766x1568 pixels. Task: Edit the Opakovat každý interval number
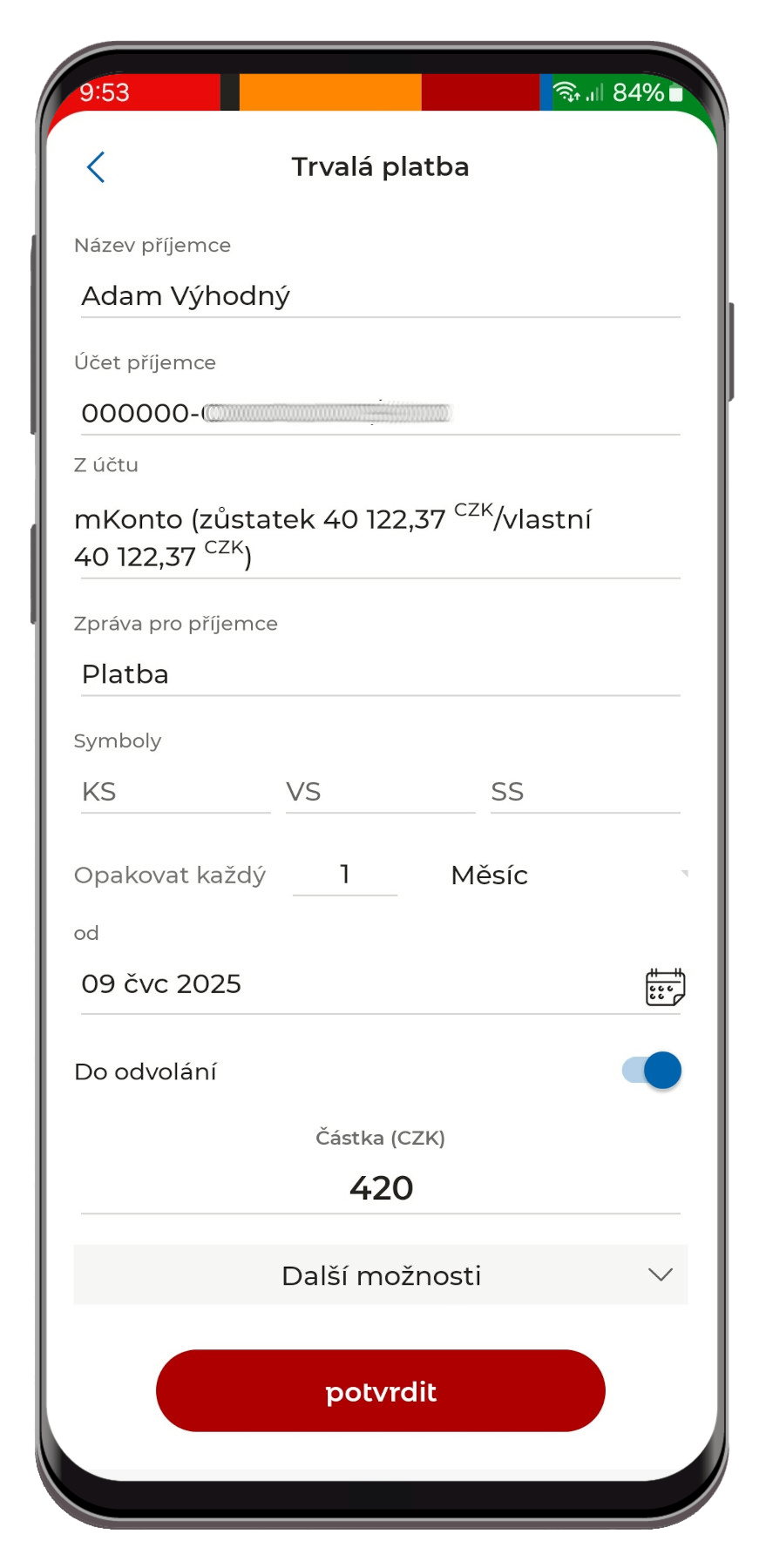[345, 874]
